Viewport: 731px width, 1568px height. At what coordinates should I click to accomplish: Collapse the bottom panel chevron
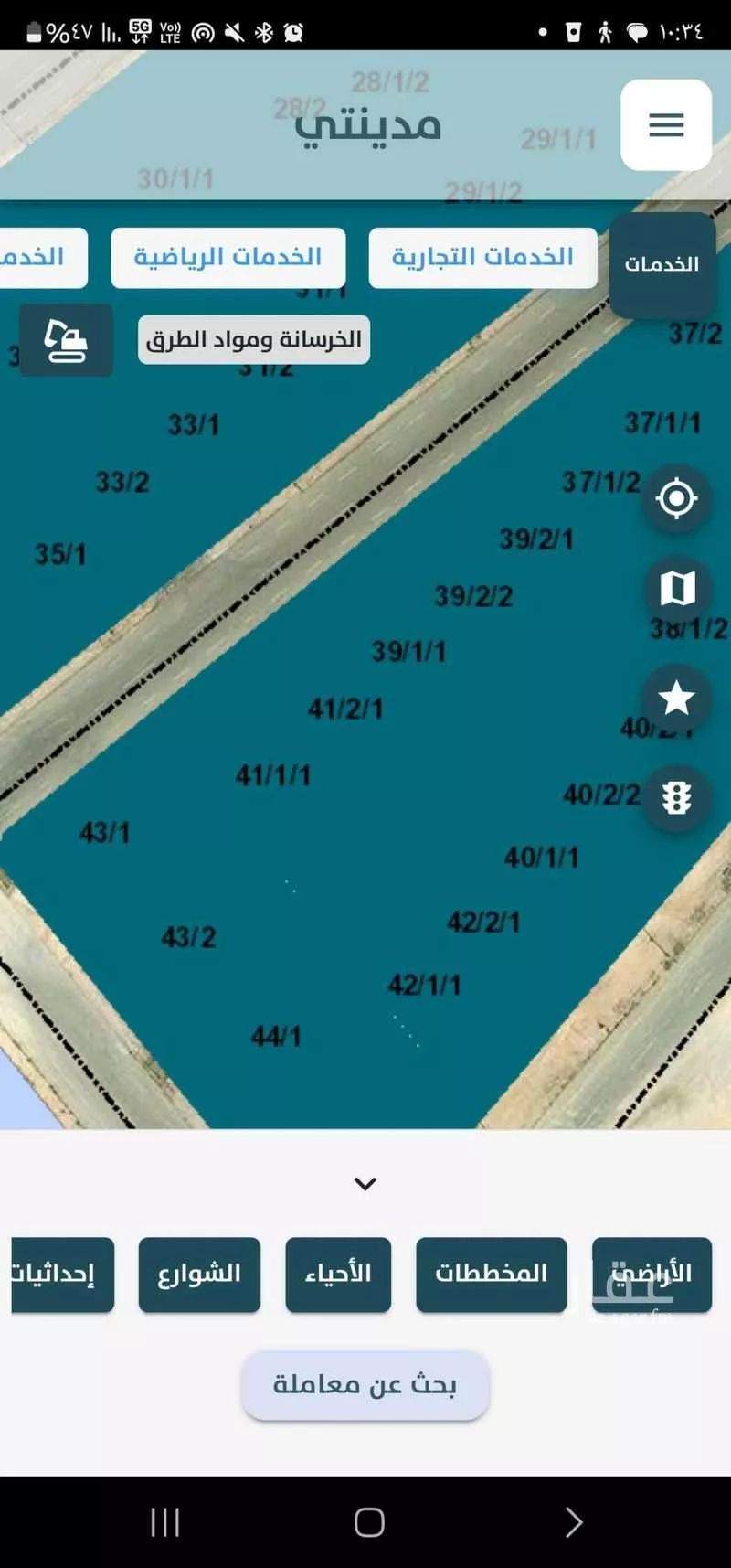365,1184
